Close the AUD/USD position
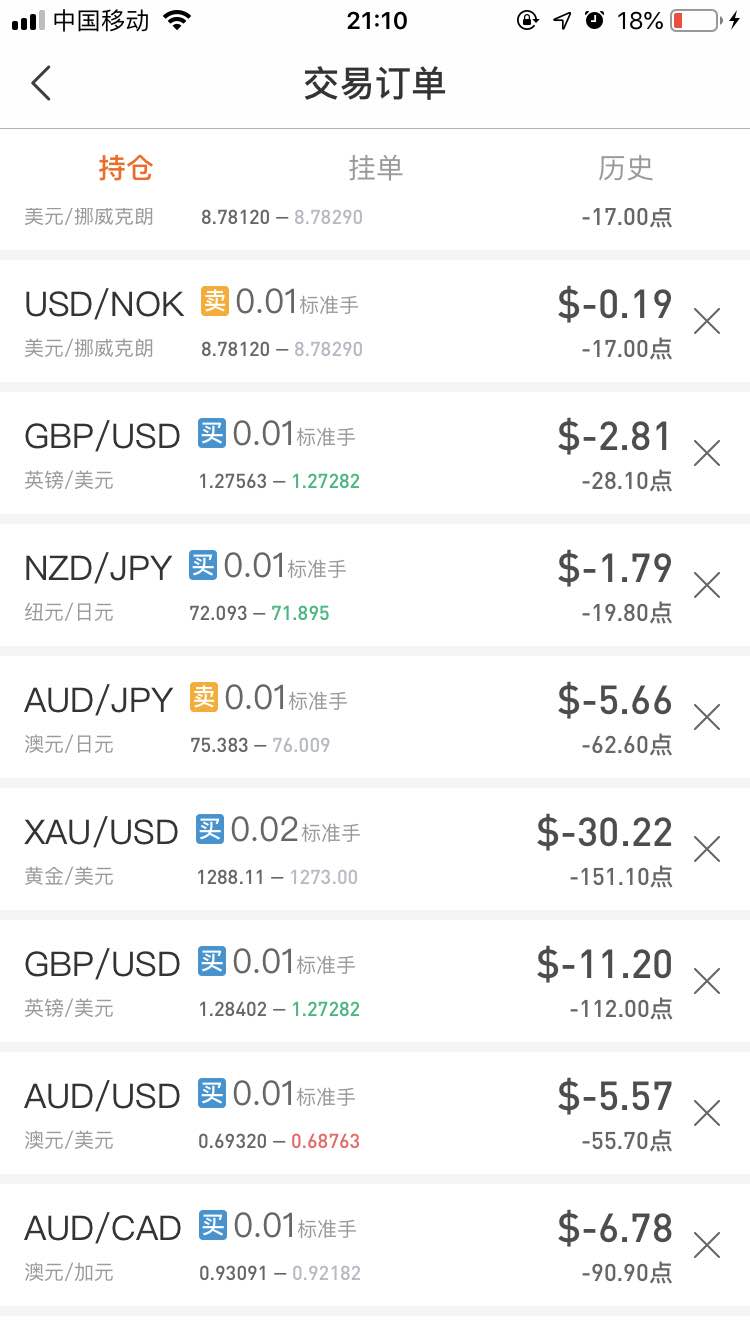 (x=707, y=1113)
